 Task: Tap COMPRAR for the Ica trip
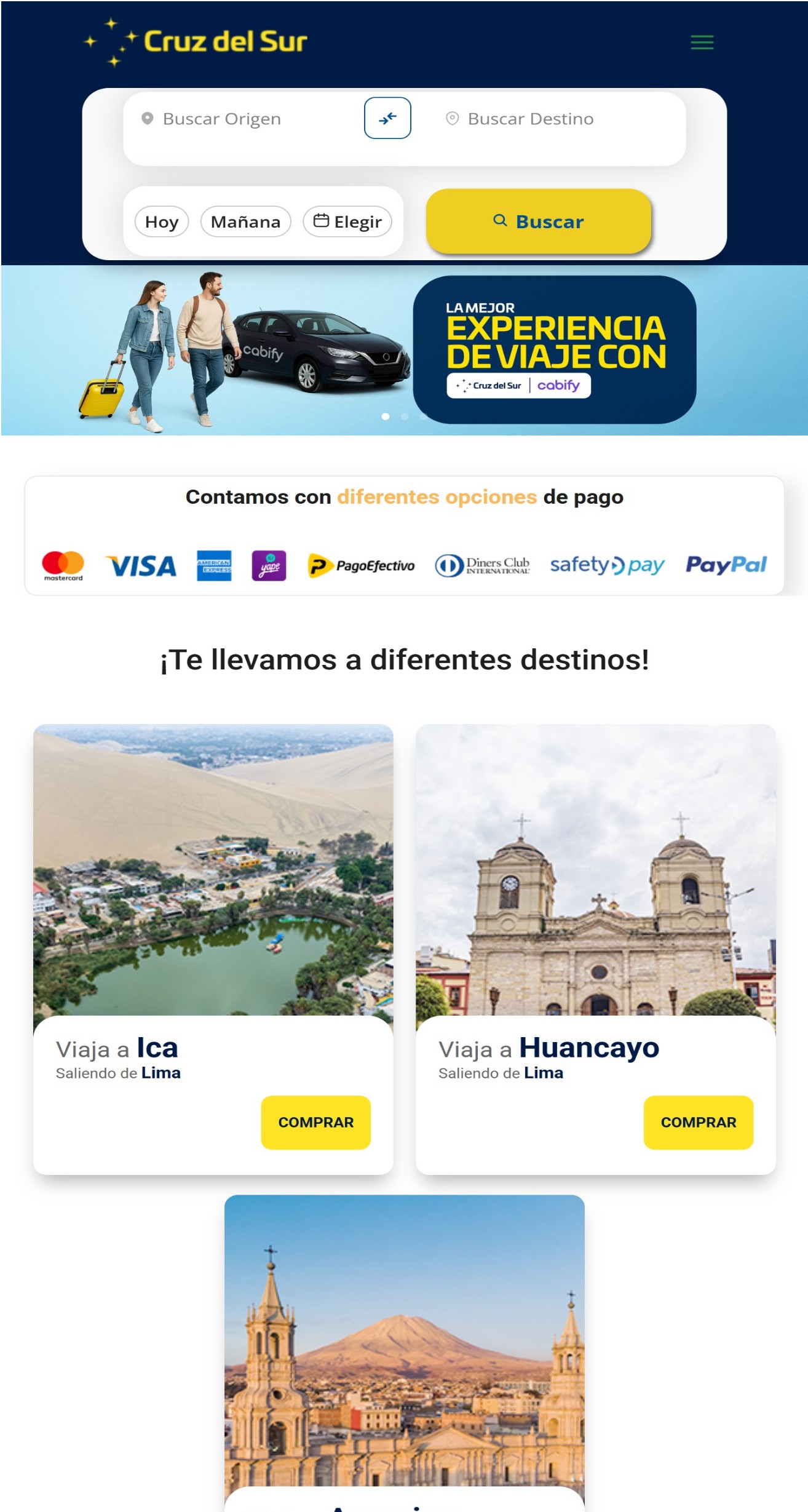(315, 1122)
